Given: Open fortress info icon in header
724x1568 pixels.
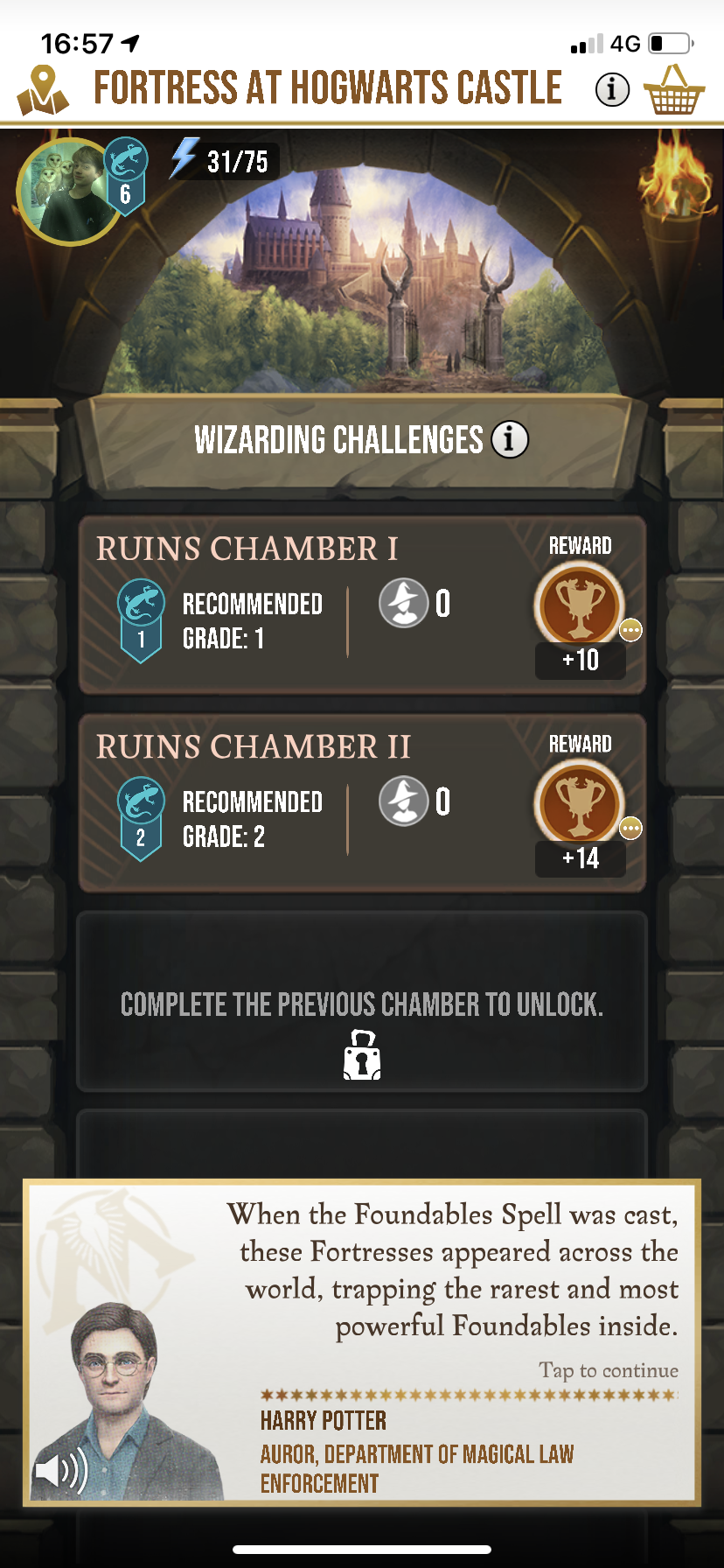Looking at the screenshot, I should (x=612, y=89).
